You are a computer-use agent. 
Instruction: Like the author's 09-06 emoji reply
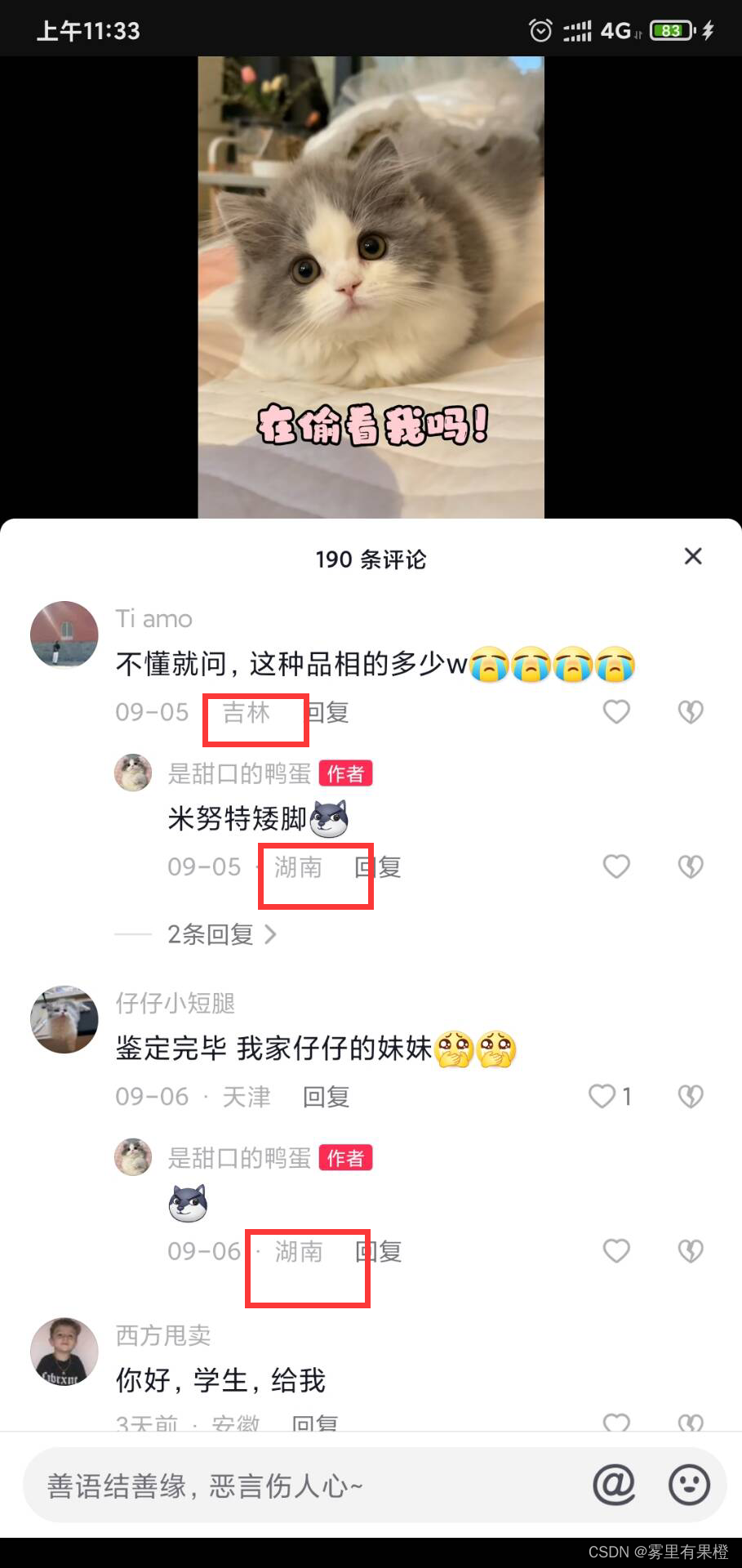616,1251
